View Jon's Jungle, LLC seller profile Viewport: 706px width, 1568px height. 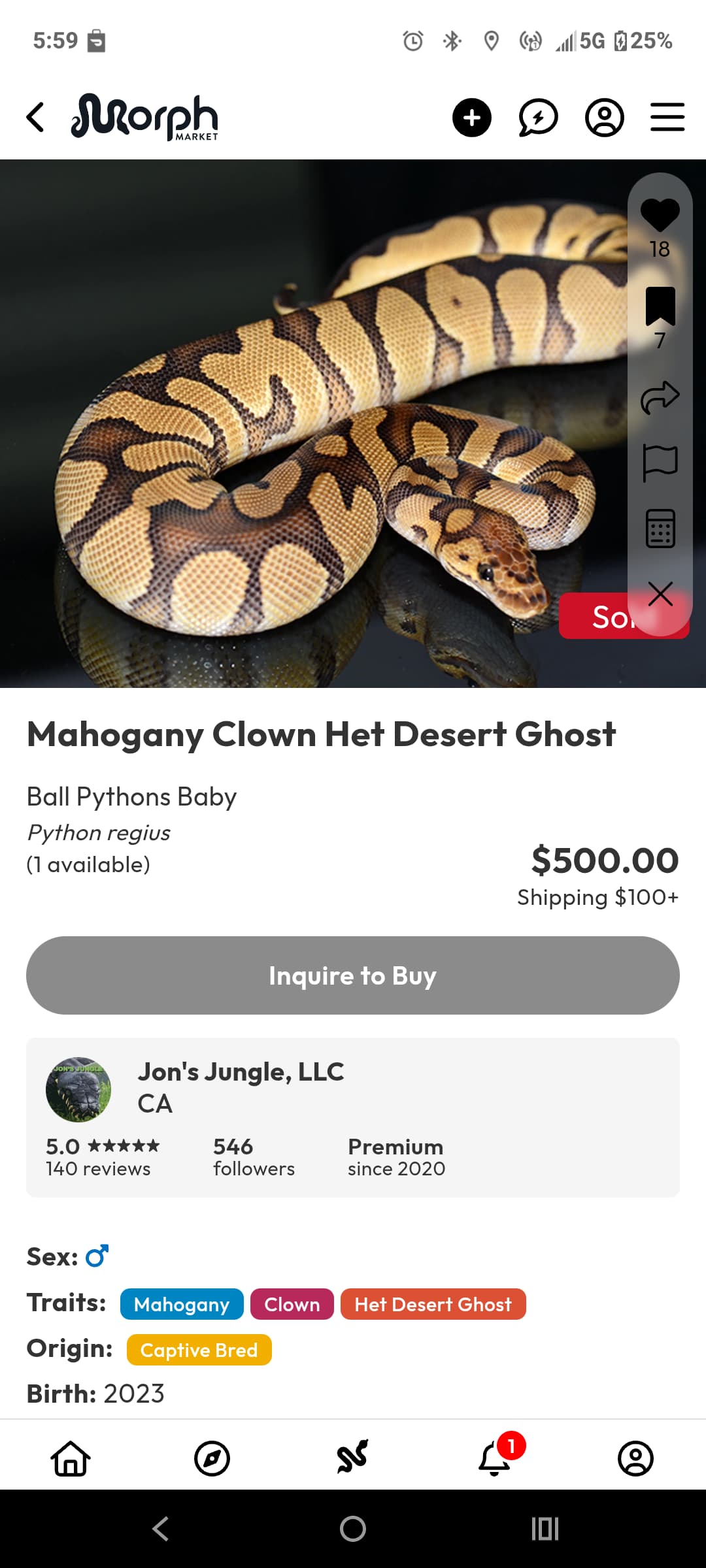tap(241, 1072)
